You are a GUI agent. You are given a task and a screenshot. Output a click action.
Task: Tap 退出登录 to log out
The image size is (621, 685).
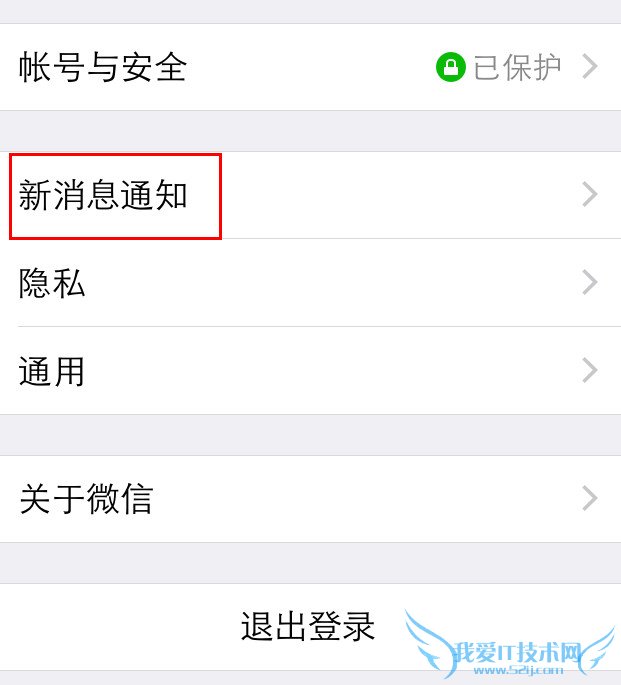click(308, 627)
